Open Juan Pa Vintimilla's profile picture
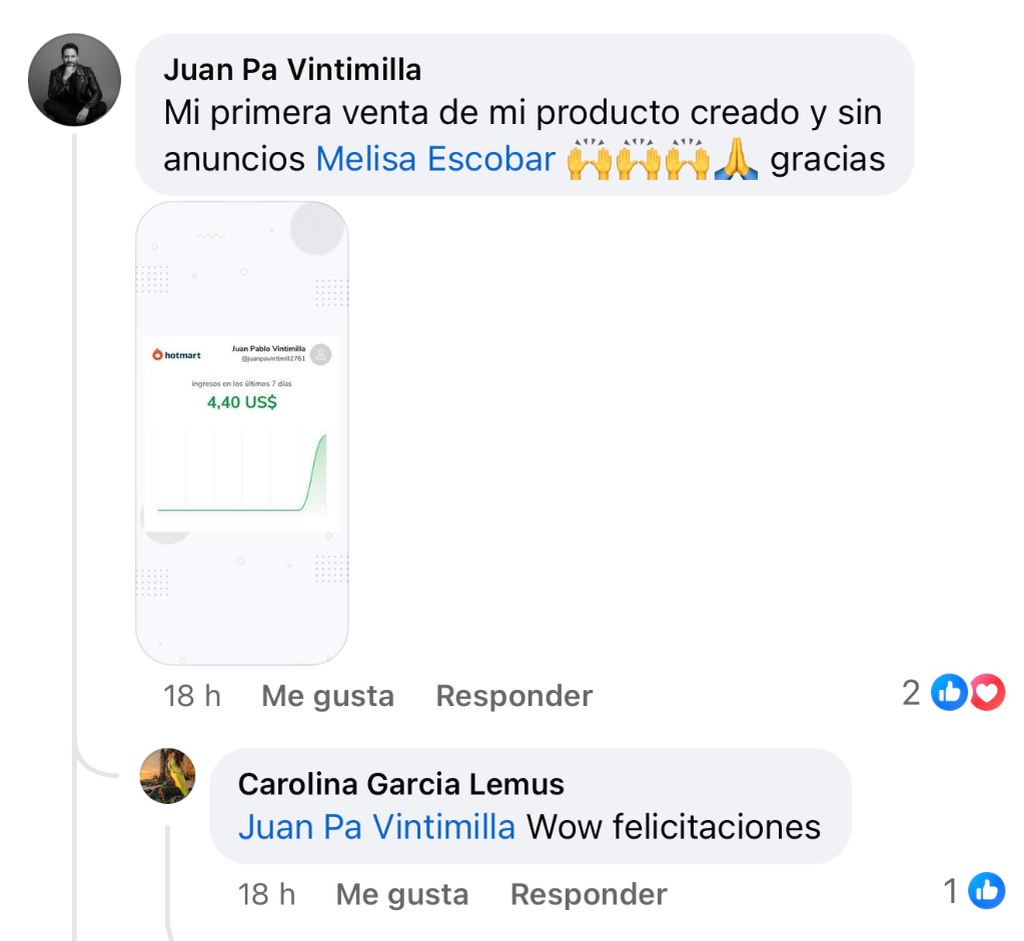Viewport: 1024px width, 941px height. (x=74, y=80)
